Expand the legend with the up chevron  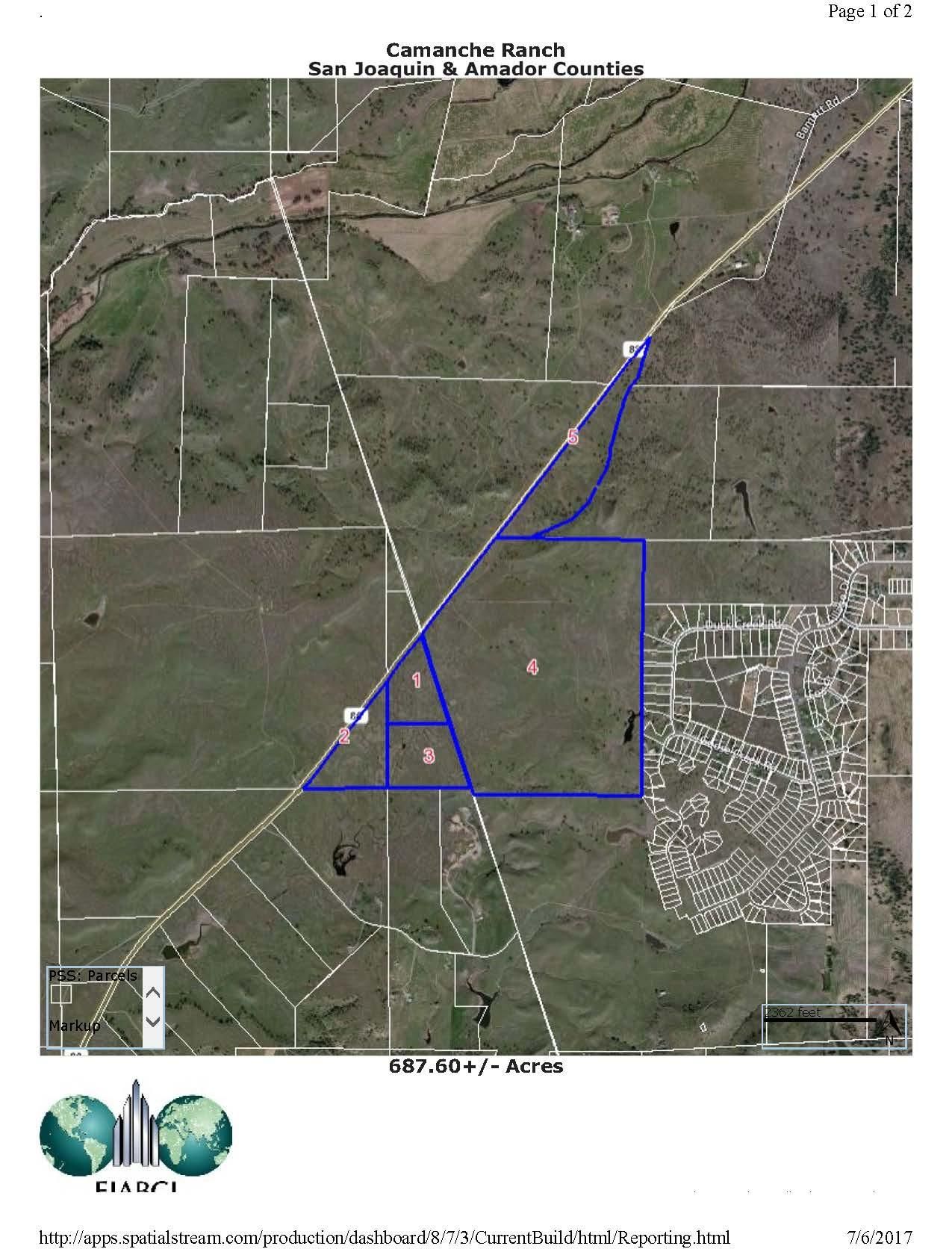point(153,992)
